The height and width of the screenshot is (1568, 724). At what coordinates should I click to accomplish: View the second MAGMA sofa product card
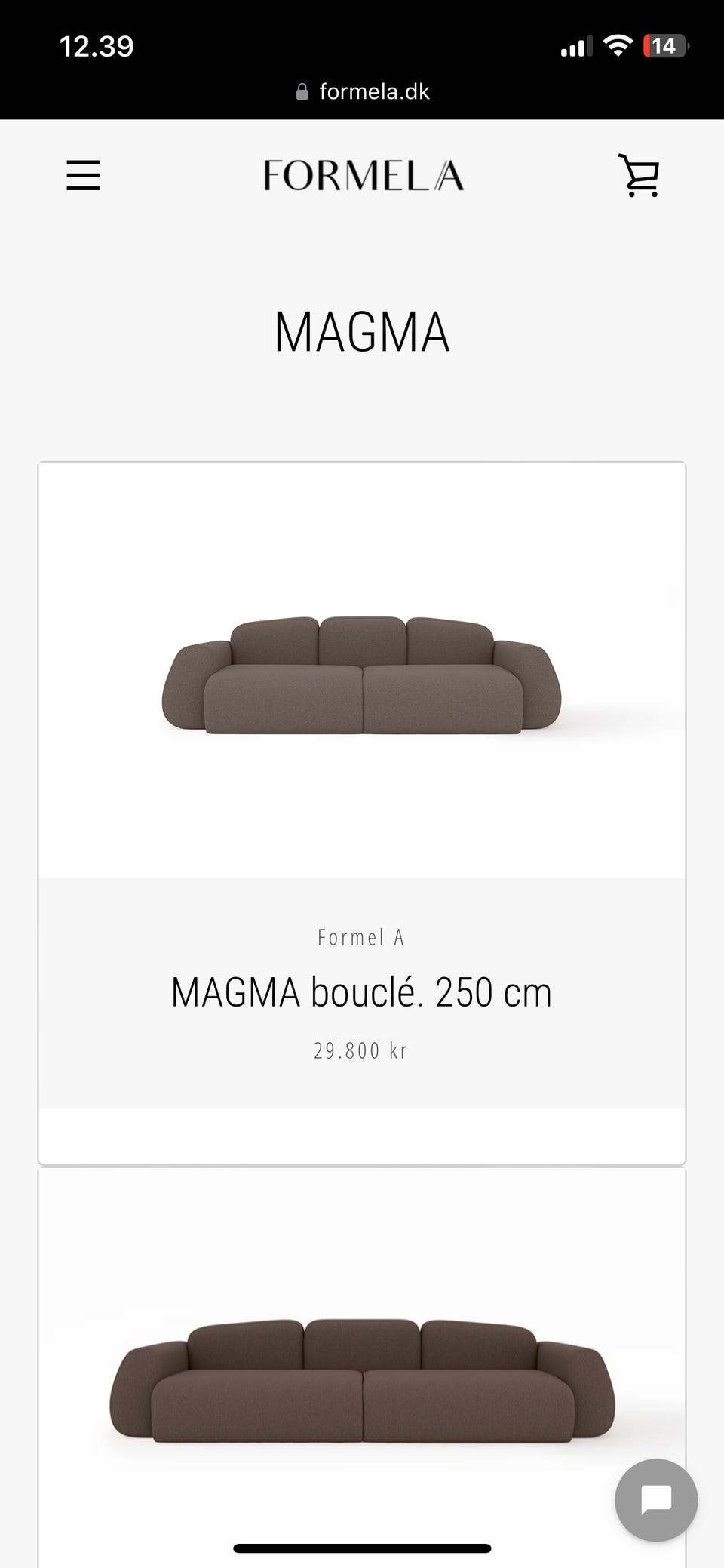point(362,1381)
